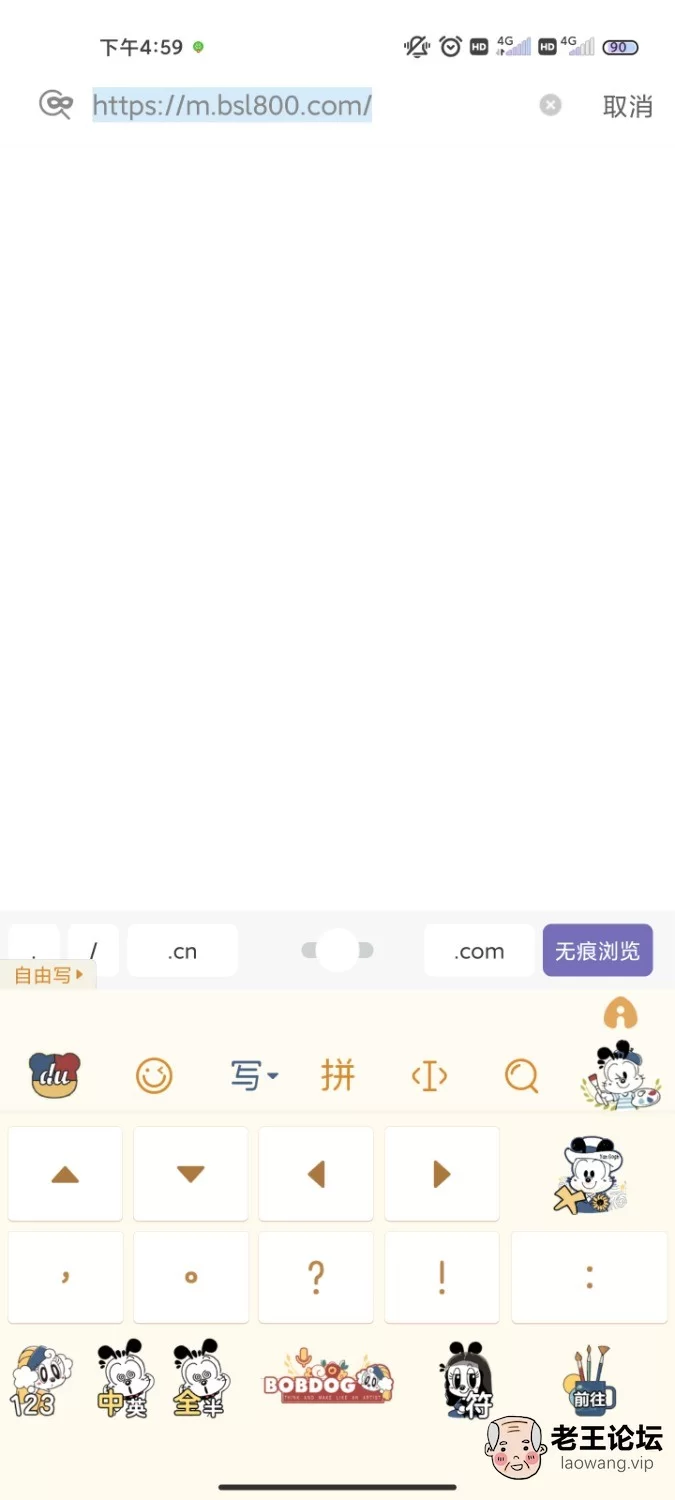Toggle 中/英 language input
The height and width of the screenshot is (1500, 675).
click(x=124, y=1380)
